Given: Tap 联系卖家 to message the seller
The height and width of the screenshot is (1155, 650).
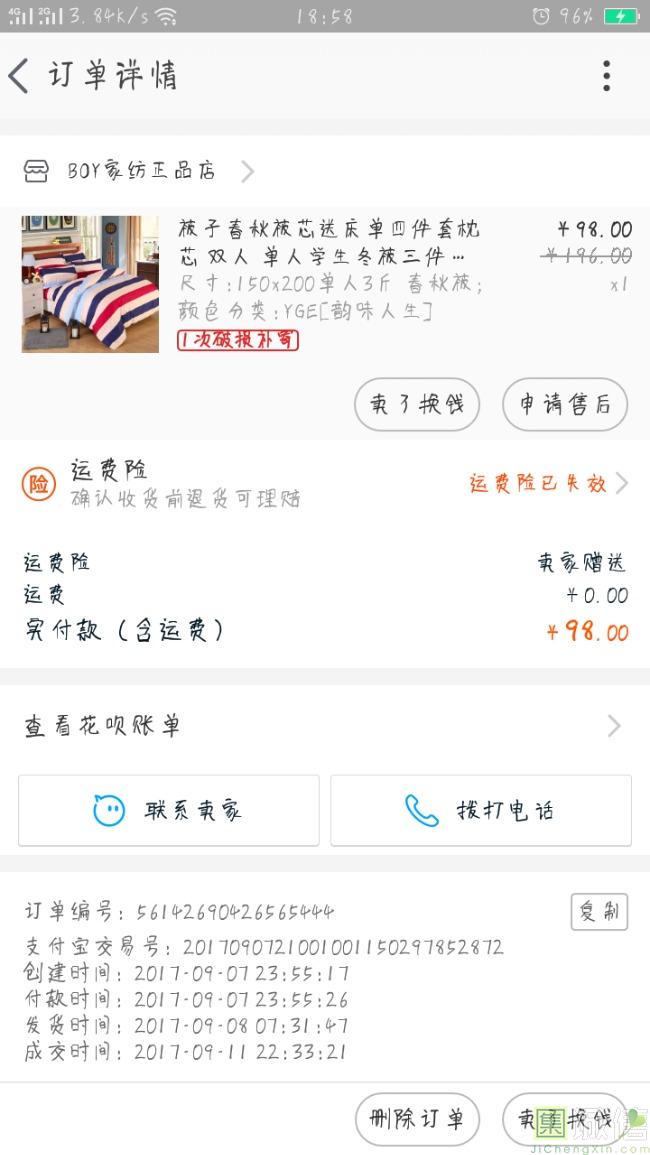Looking at the screenshot, I should 169,810.
